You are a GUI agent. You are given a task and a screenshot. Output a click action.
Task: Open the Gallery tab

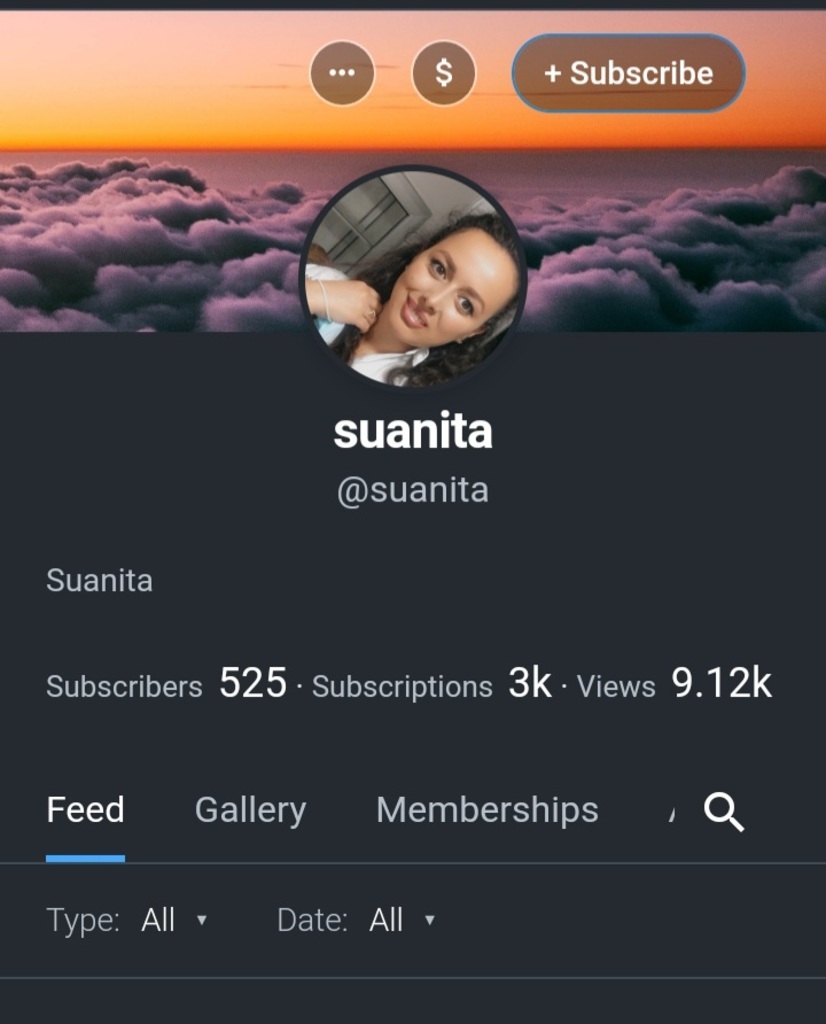click(250, 809)
